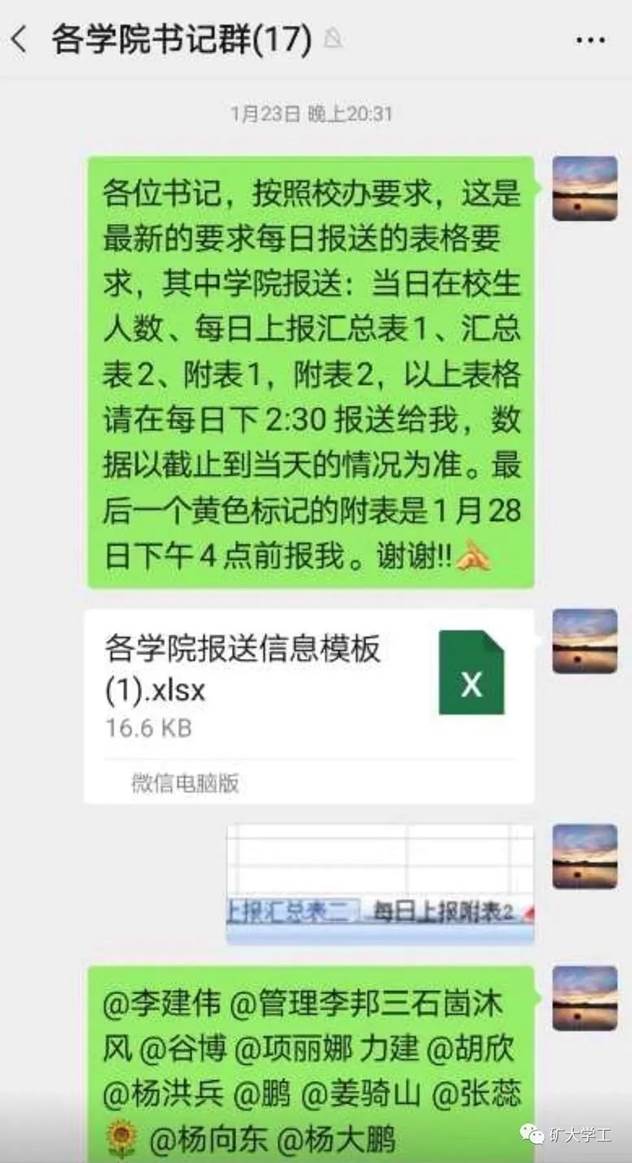Viewport: 632px width, 1163px height.
Task: Open the 各学院报送信息模板(1).xlsx file
Action: [308, 706]
